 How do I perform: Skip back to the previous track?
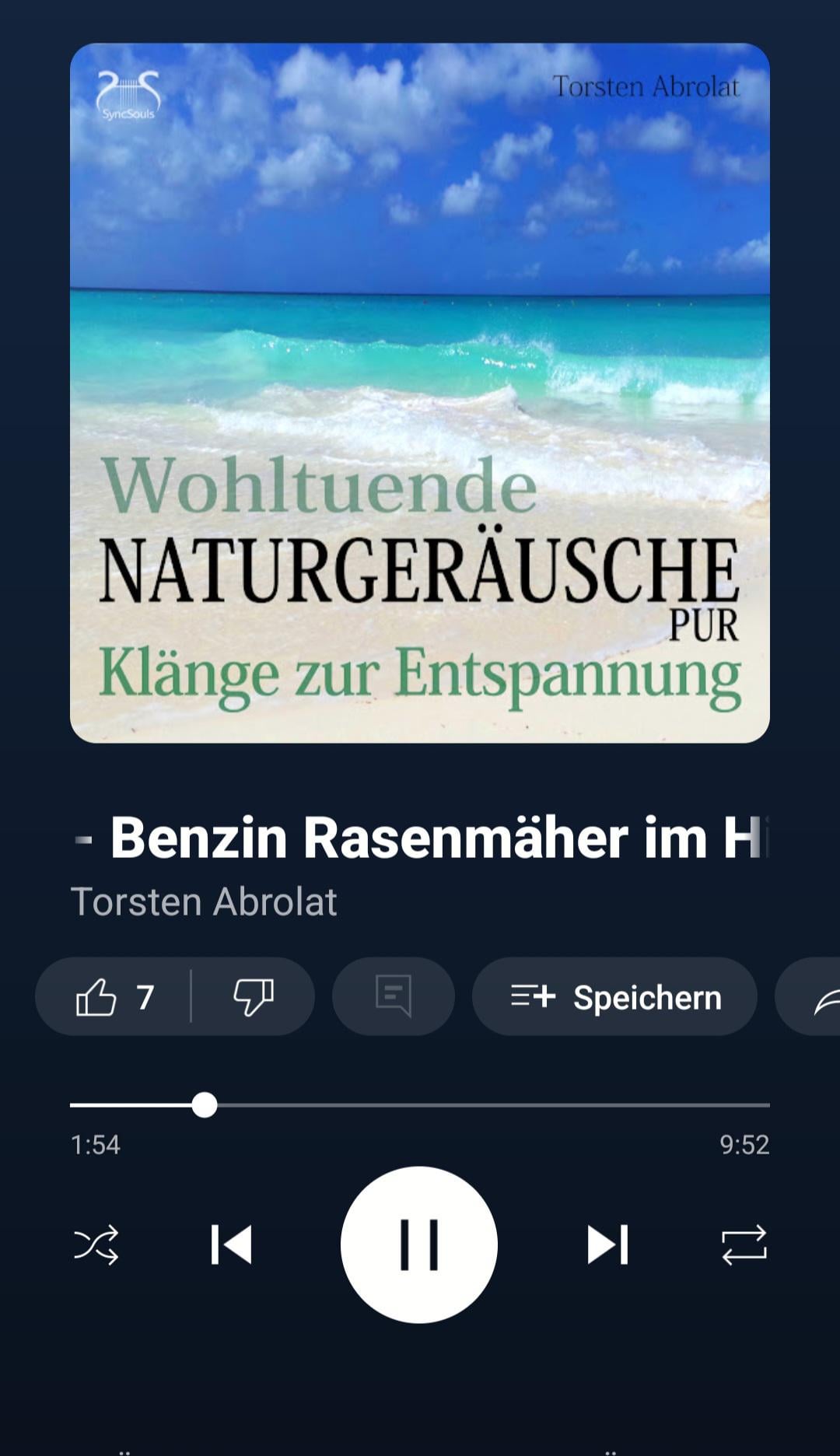coord(232,1244)
